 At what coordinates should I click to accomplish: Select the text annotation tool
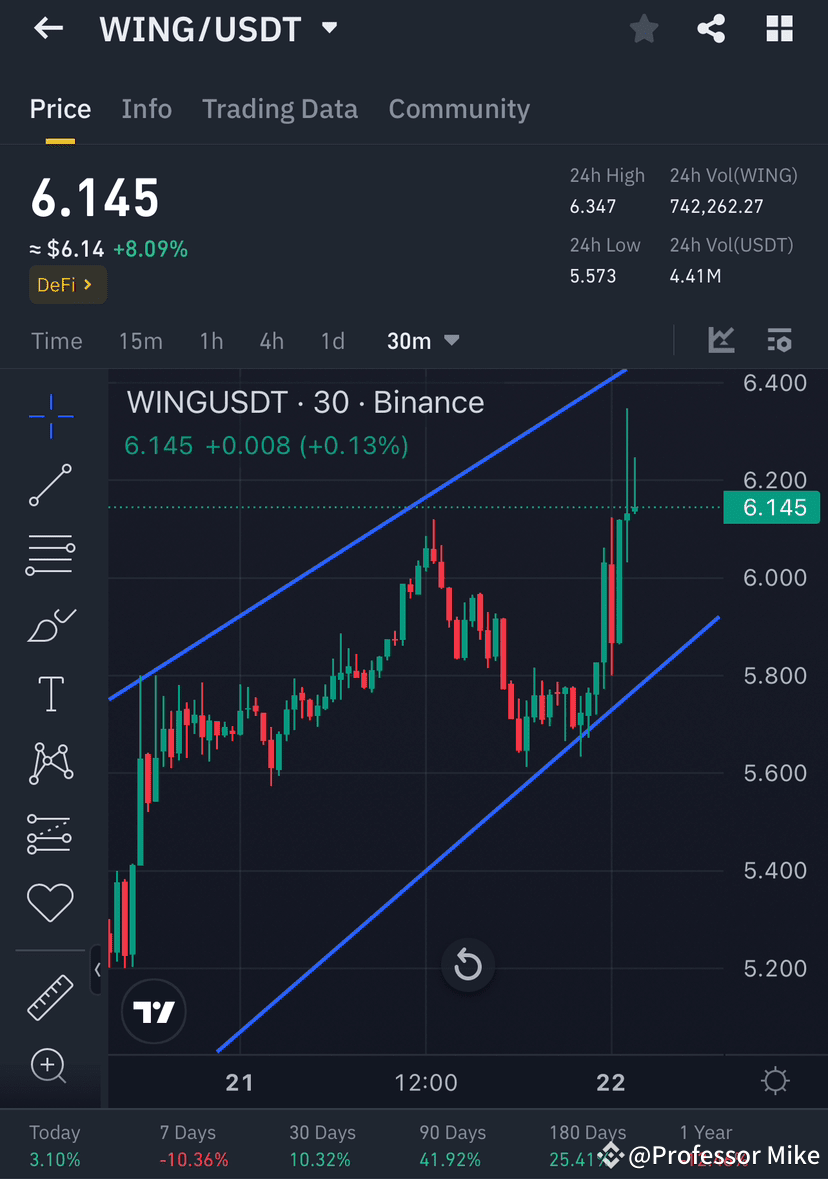pyautogui.click(x=50, y=694)
